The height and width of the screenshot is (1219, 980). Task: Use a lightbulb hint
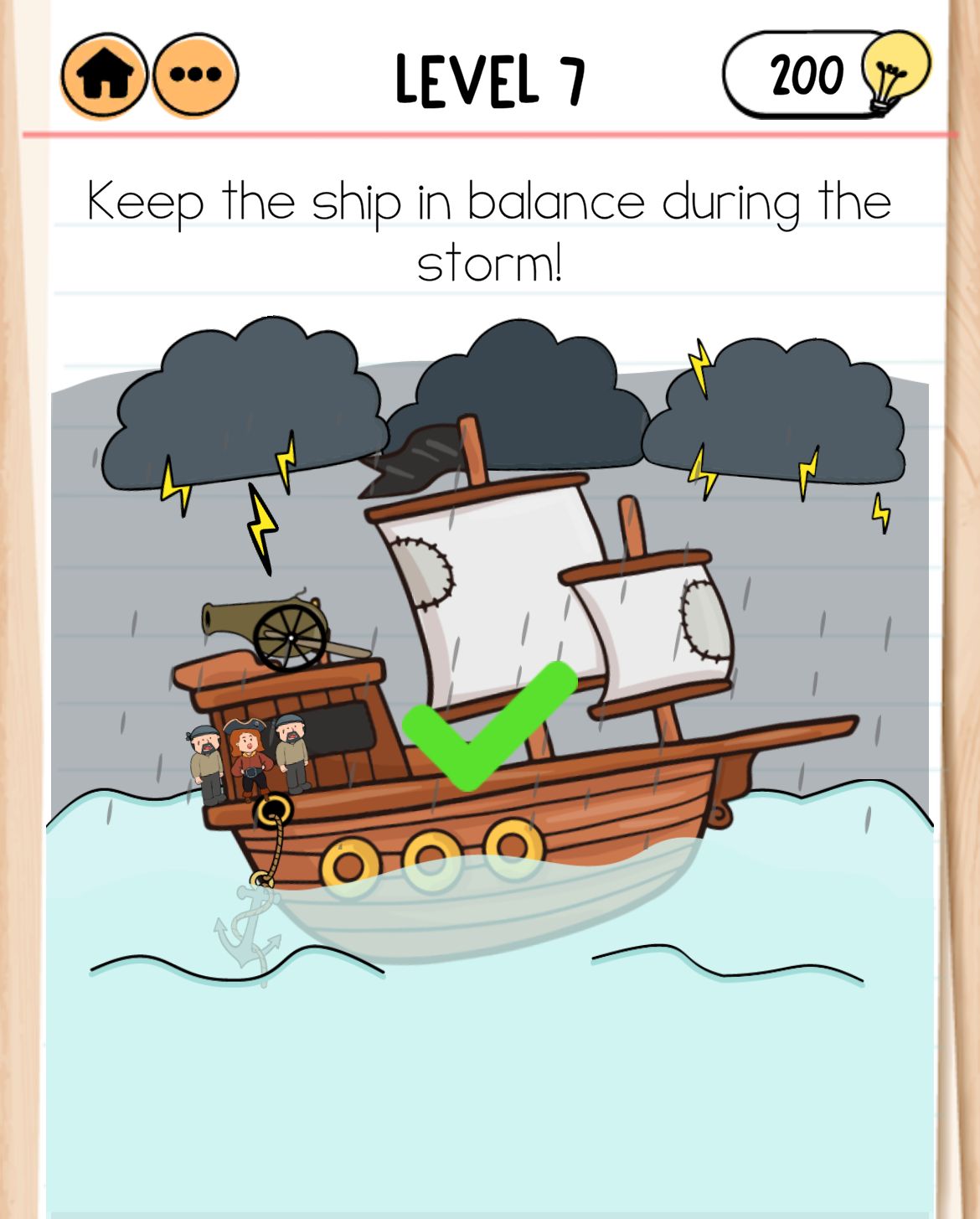click(895, 72)
